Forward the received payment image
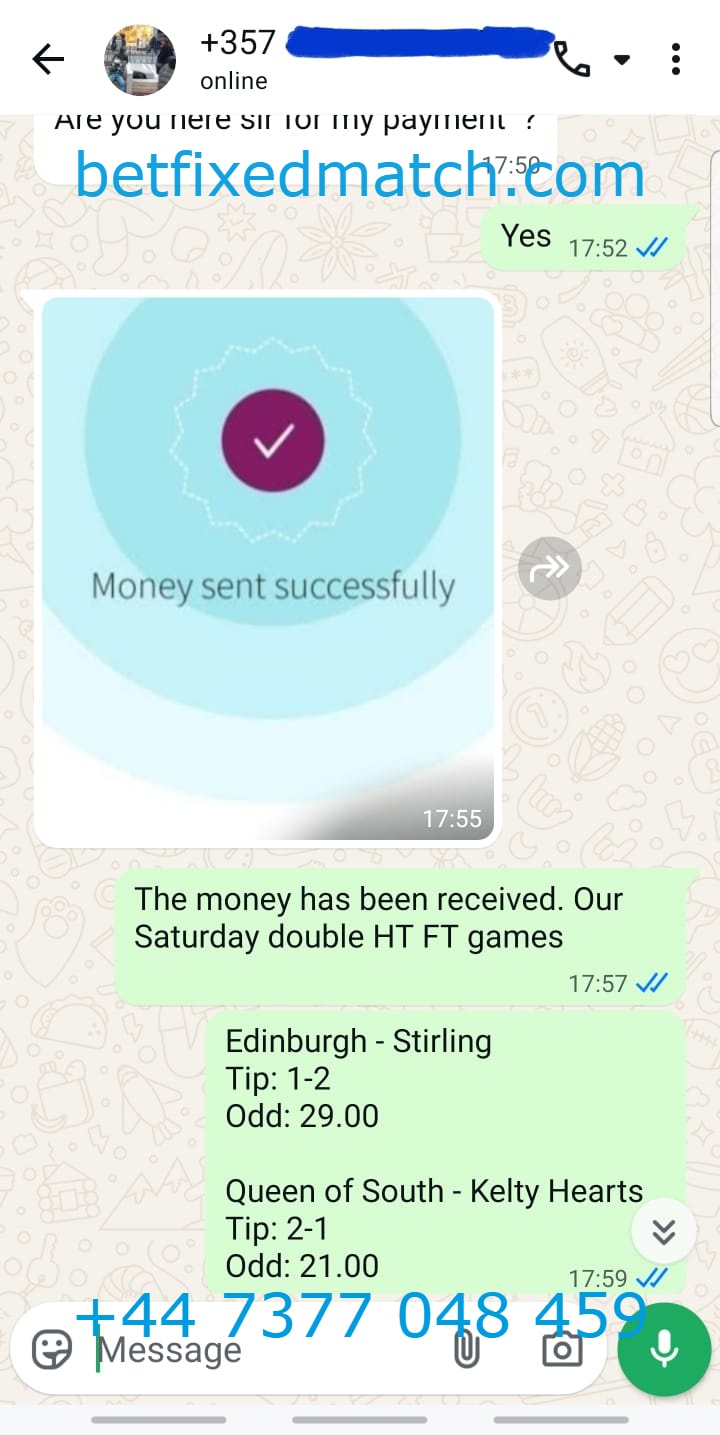720x1435 pixels. [549, 568]
